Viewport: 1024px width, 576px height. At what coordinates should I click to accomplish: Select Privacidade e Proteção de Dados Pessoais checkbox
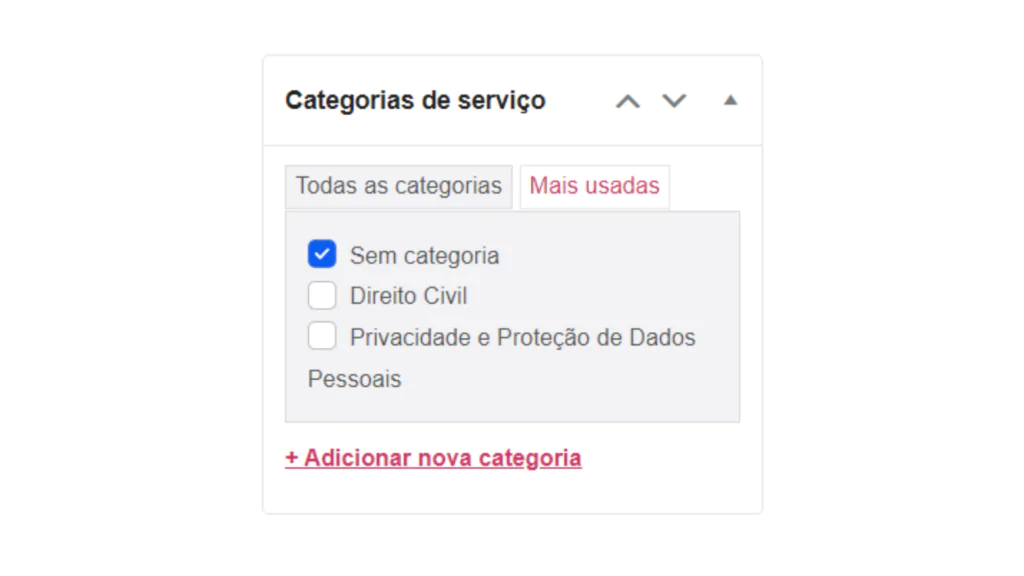coord(322,336)
